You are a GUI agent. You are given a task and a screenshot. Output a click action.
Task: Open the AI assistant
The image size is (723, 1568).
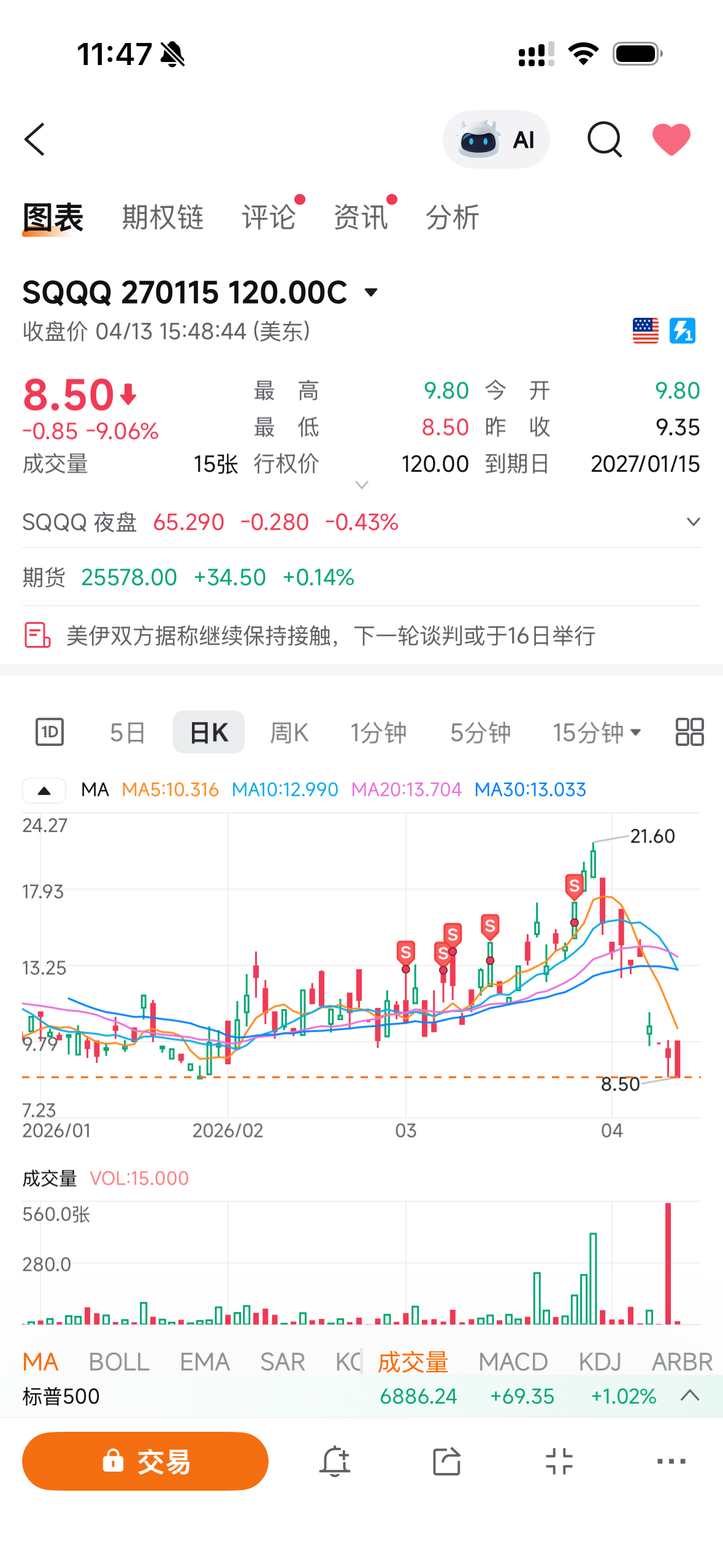495,139
